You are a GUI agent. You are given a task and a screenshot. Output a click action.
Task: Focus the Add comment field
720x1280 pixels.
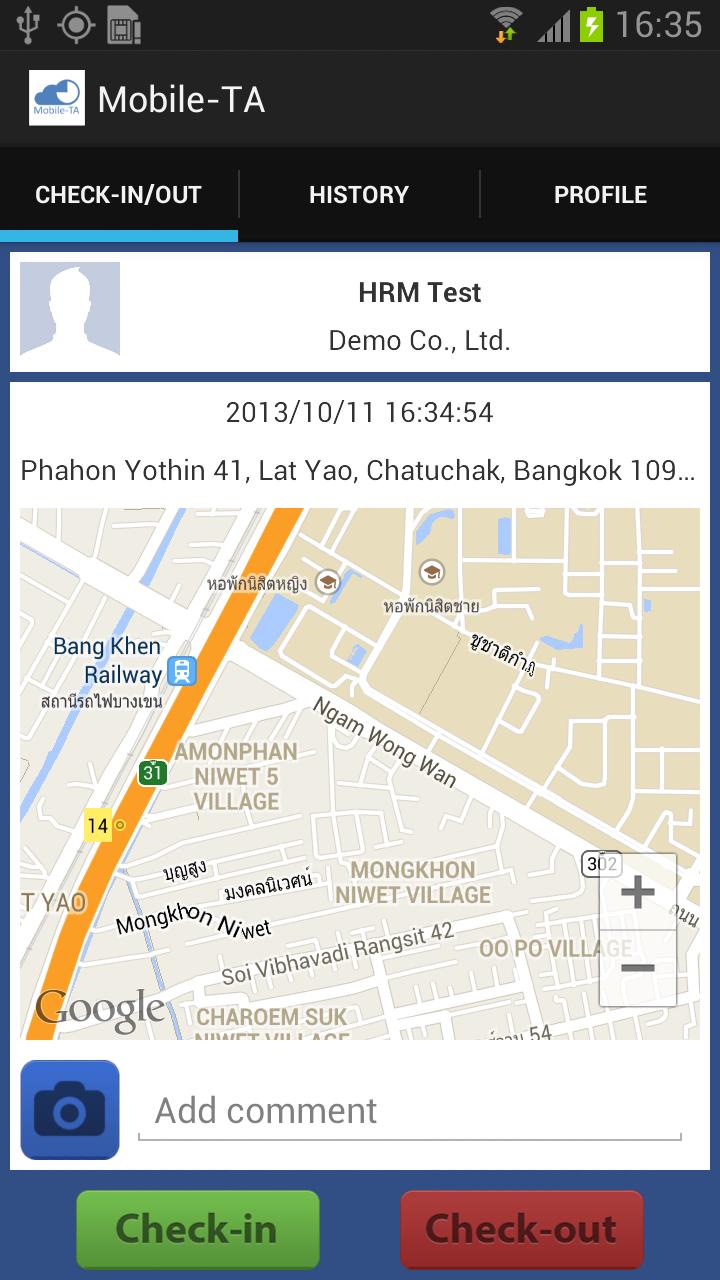(x=410, y=1111)
